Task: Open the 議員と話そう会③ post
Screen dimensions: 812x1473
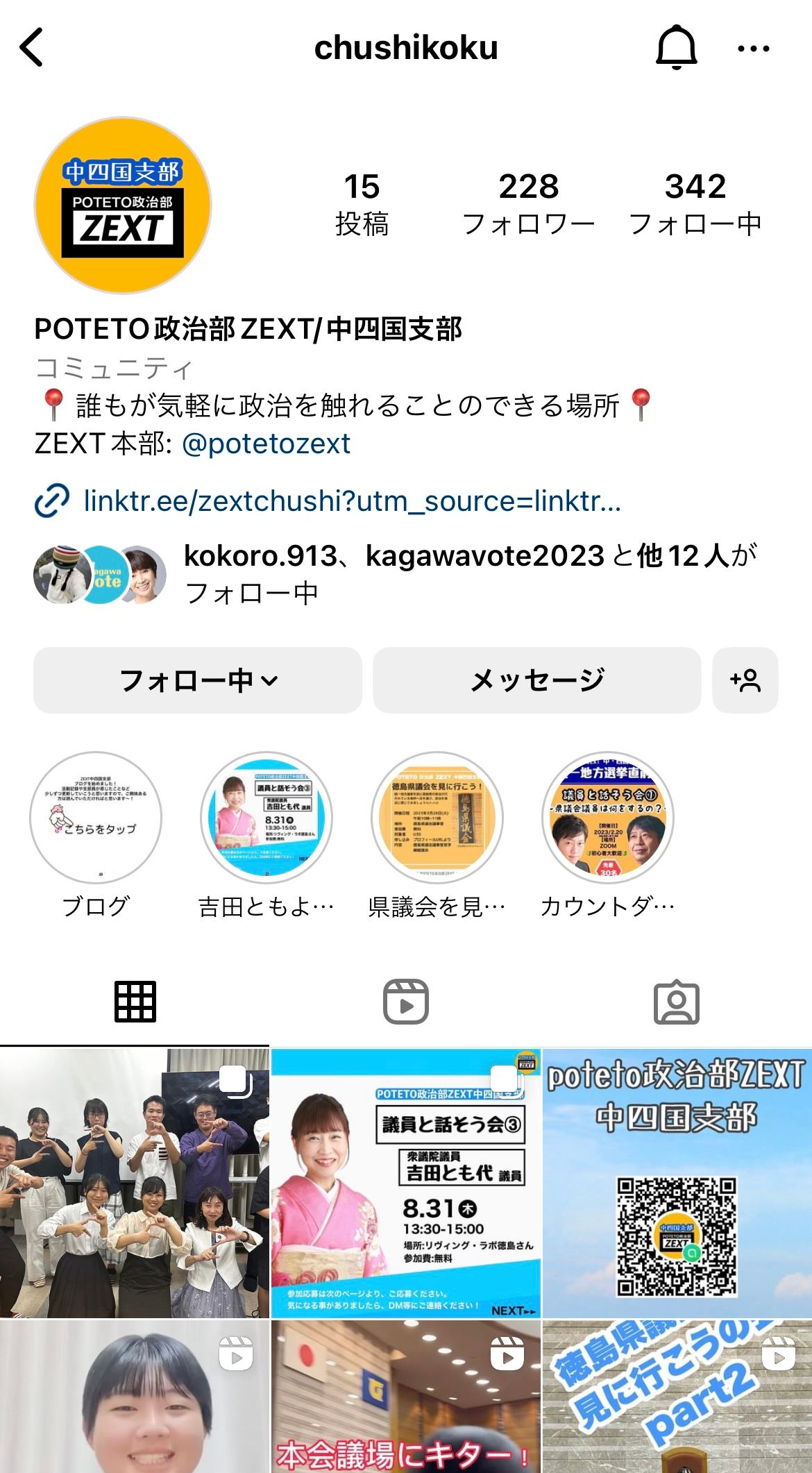Action: (405, 1183)
